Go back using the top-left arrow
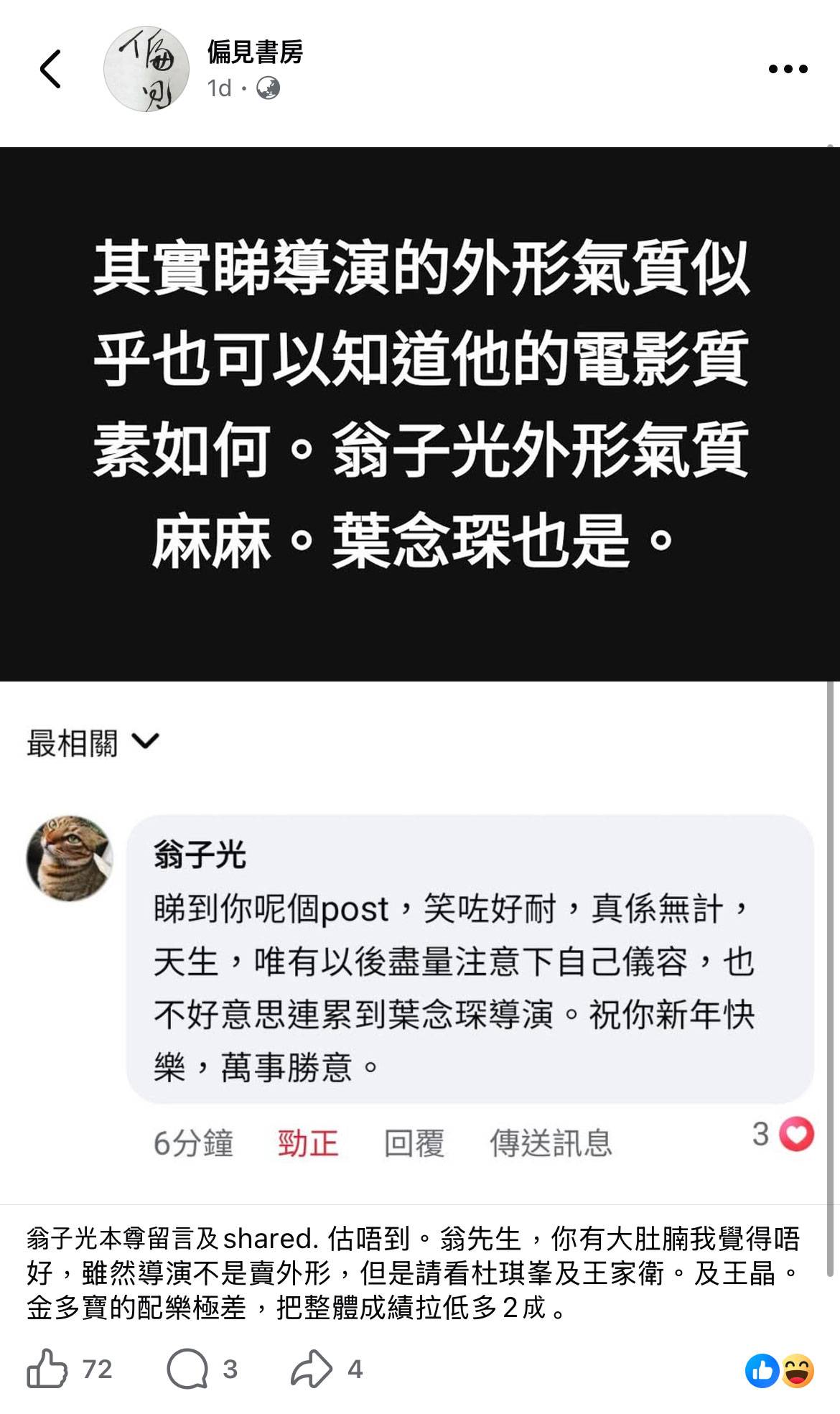840x1414 pixels. 50,70
